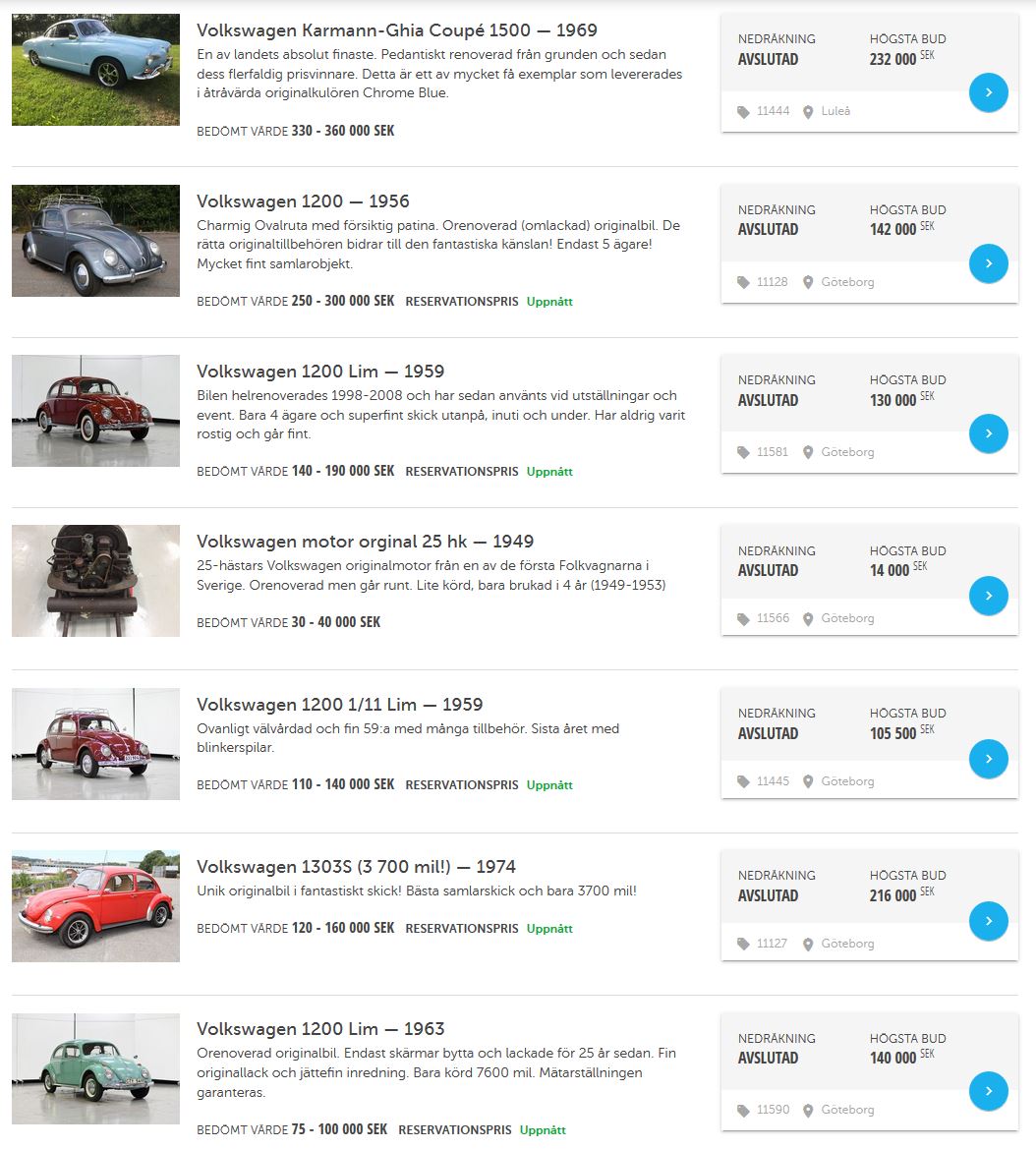Screen dimensions: 1036x1149
Task: Open the Volkswagen 1303S 1974 arrow button
Action: (x=988, y=921)
